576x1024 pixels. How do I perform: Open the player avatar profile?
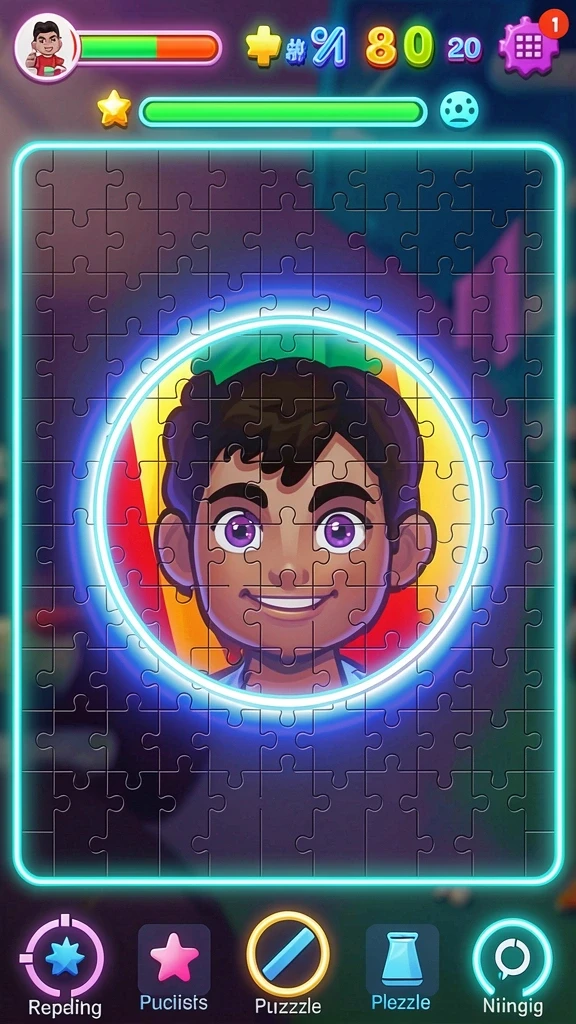pos(46,48)
